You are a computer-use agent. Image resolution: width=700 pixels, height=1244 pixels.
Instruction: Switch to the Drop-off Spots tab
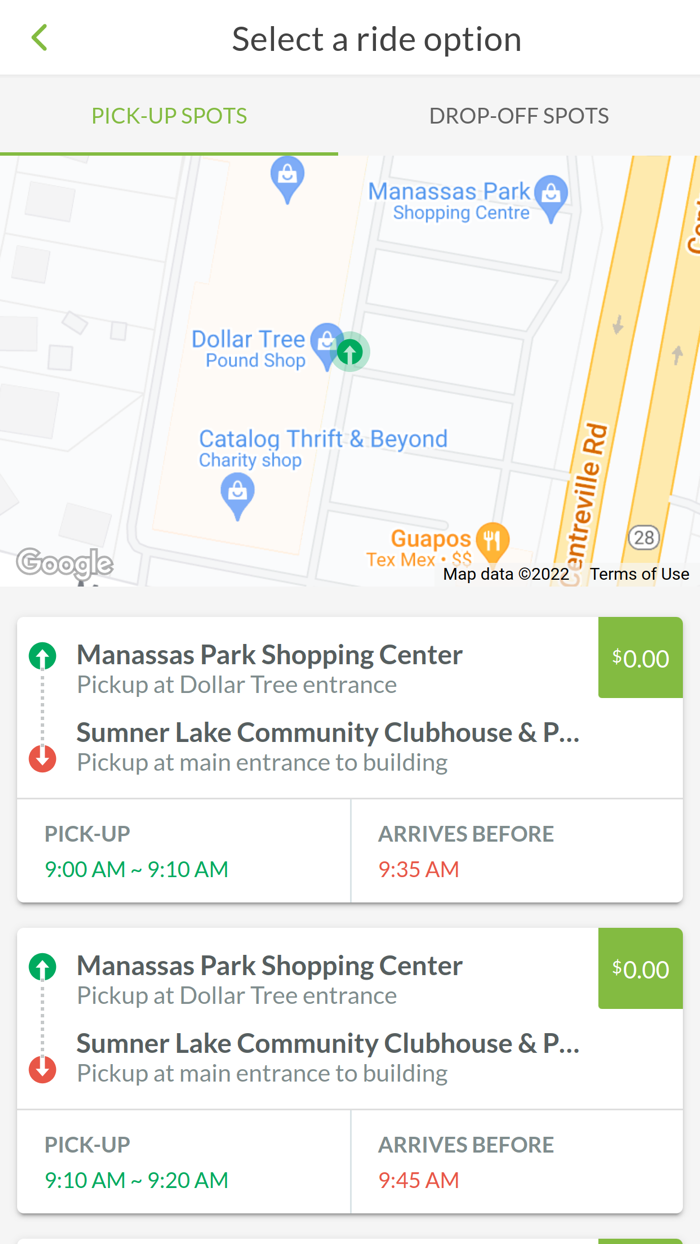(518, 116)
